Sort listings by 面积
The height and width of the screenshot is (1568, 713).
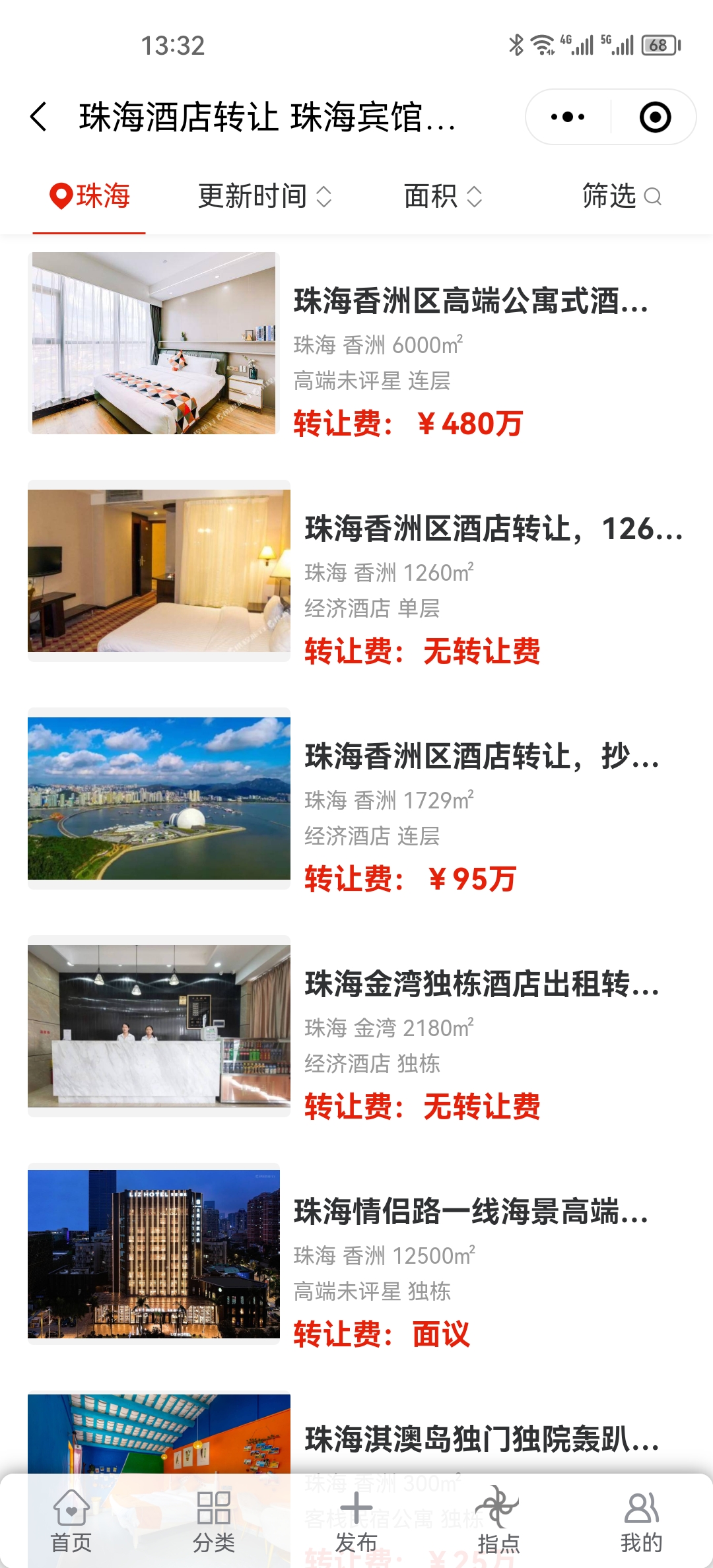(442, 196)
